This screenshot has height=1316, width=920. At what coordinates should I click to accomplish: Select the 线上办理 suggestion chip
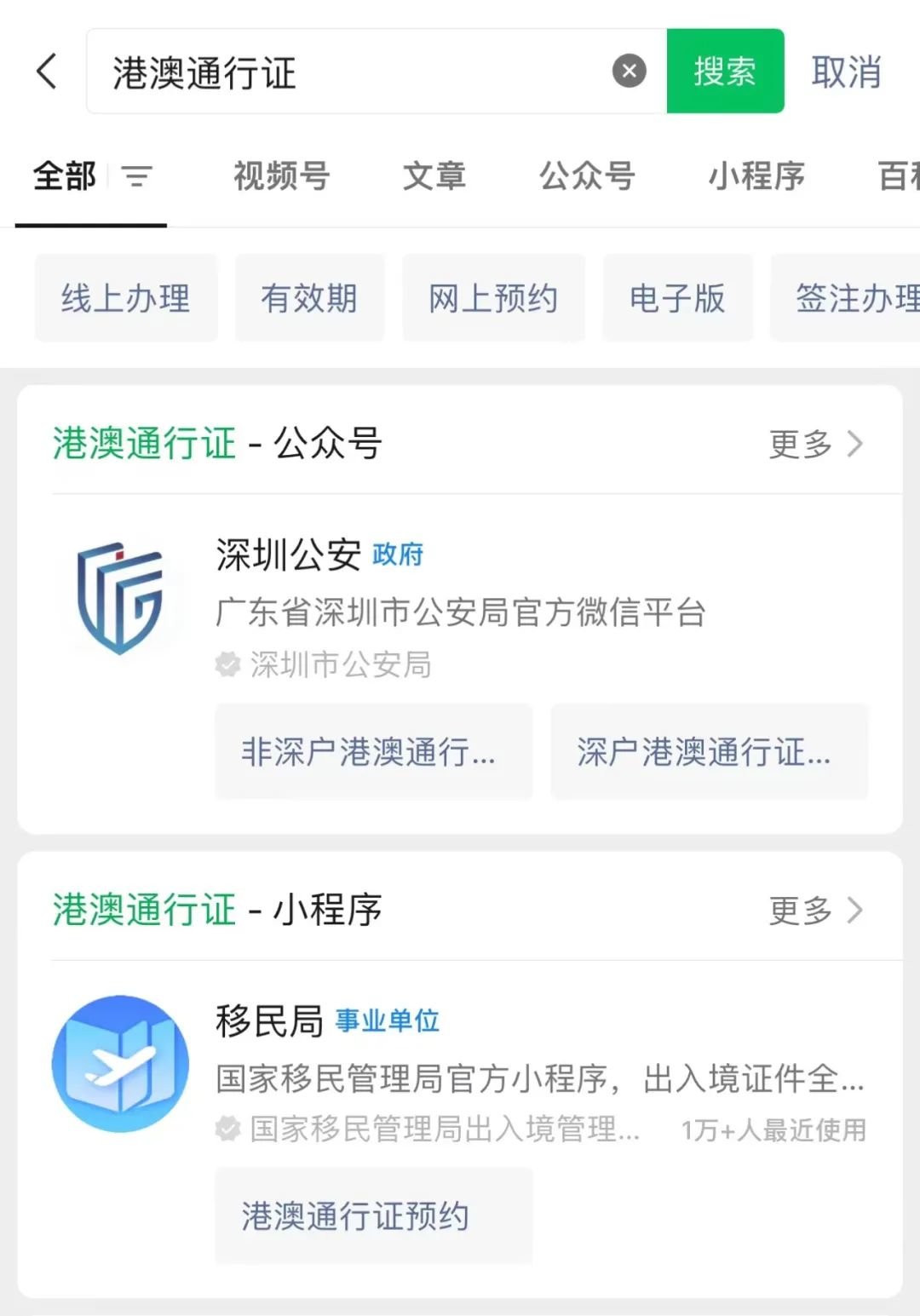point(126,298)
